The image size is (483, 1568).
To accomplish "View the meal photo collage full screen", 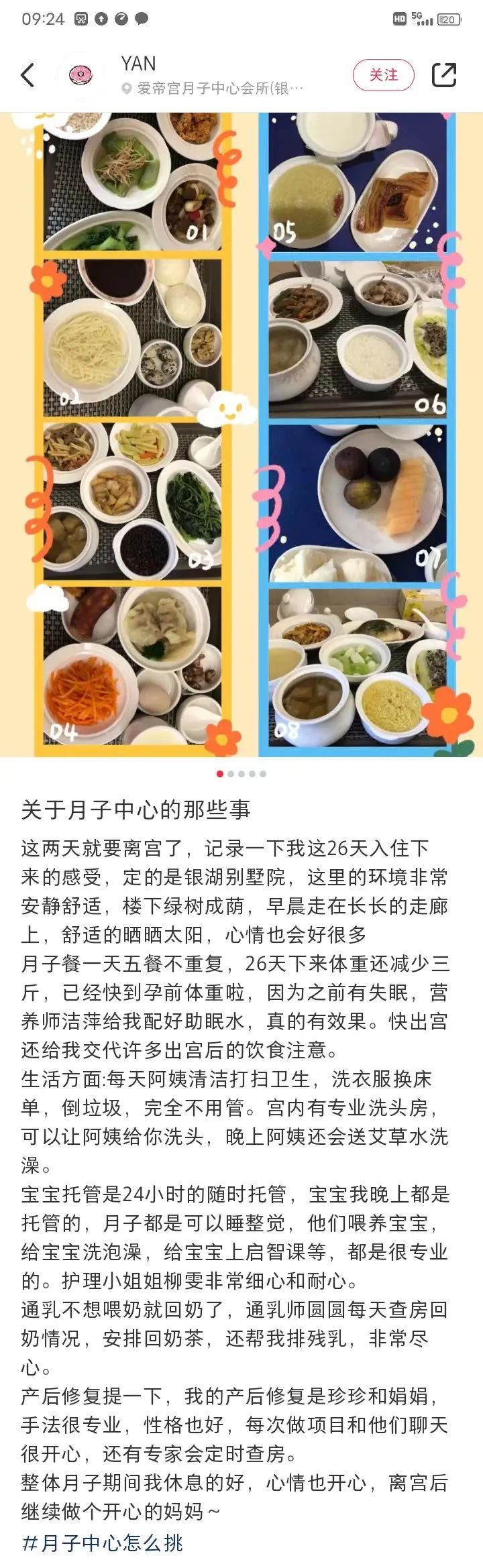I will [241, 435].
